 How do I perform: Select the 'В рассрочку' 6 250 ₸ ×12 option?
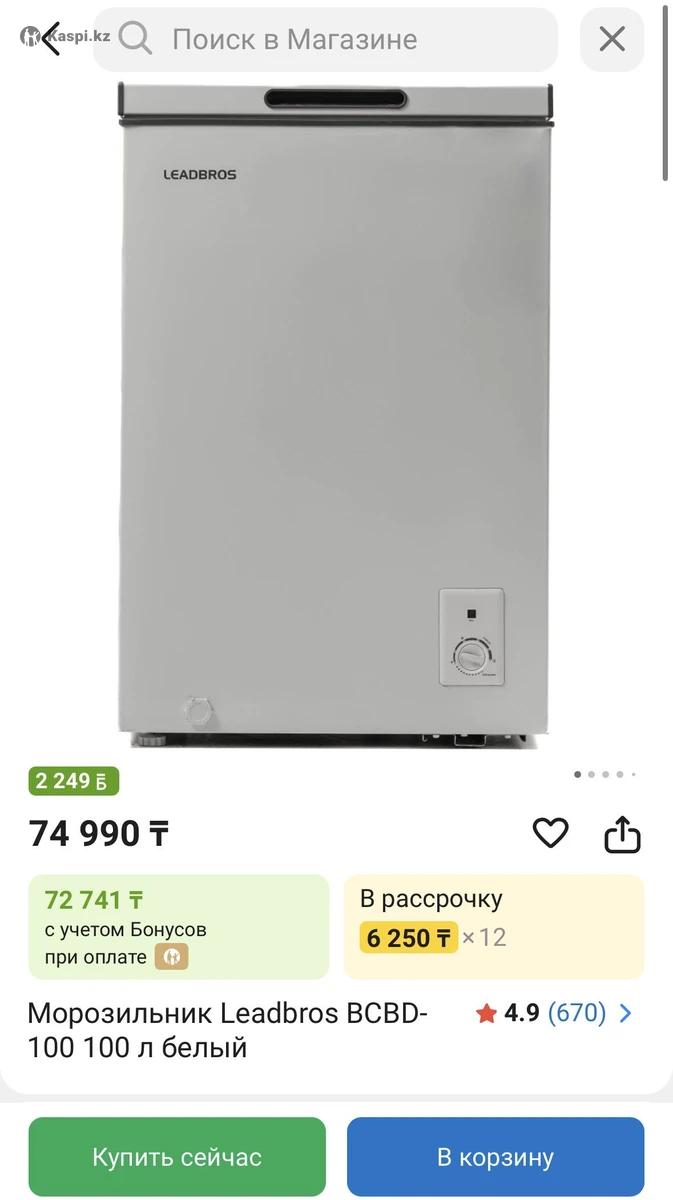click(x=494, y=927)
